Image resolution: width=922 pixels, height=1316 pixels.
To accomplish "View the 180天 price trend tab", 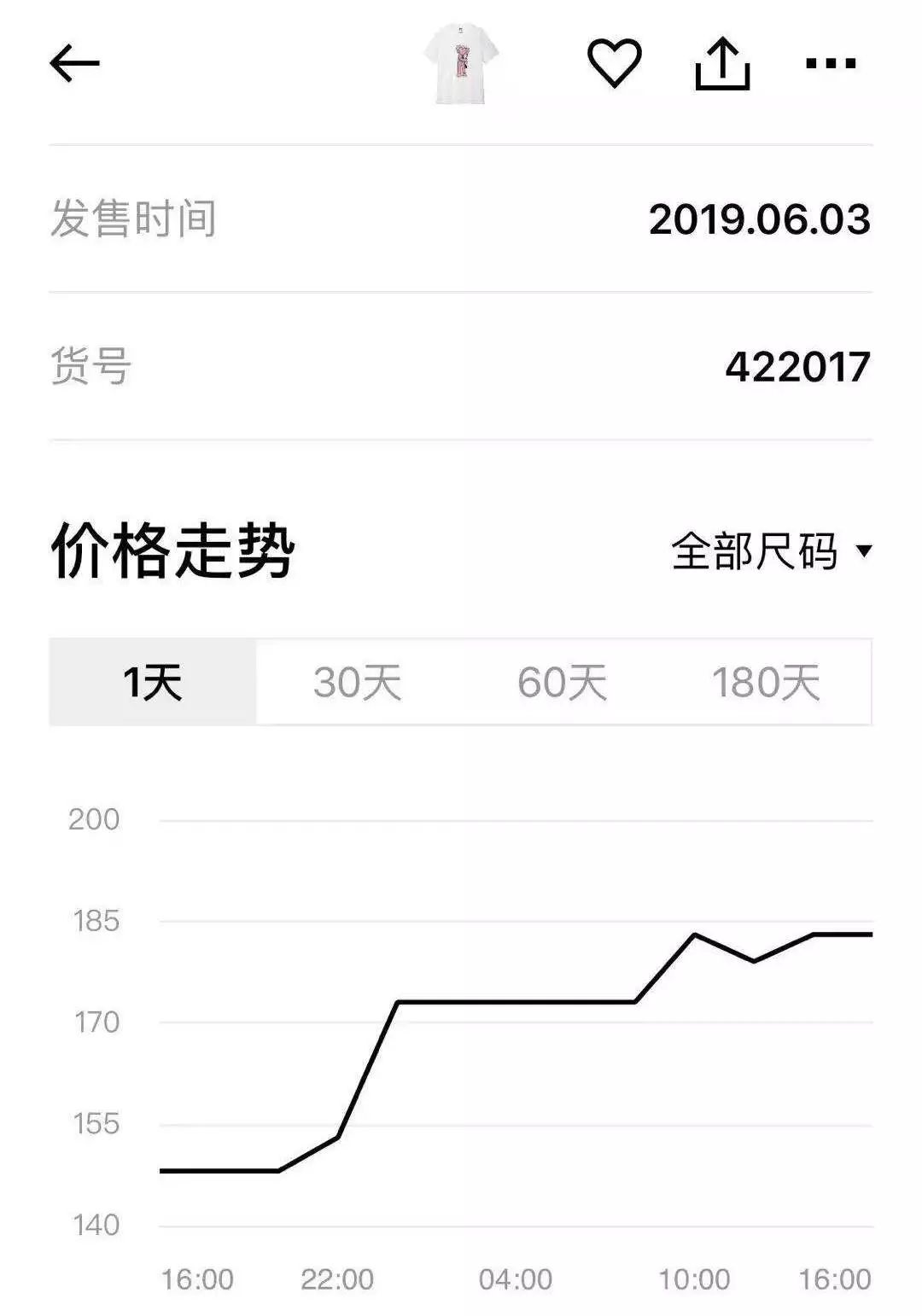I will click(767, 681).
